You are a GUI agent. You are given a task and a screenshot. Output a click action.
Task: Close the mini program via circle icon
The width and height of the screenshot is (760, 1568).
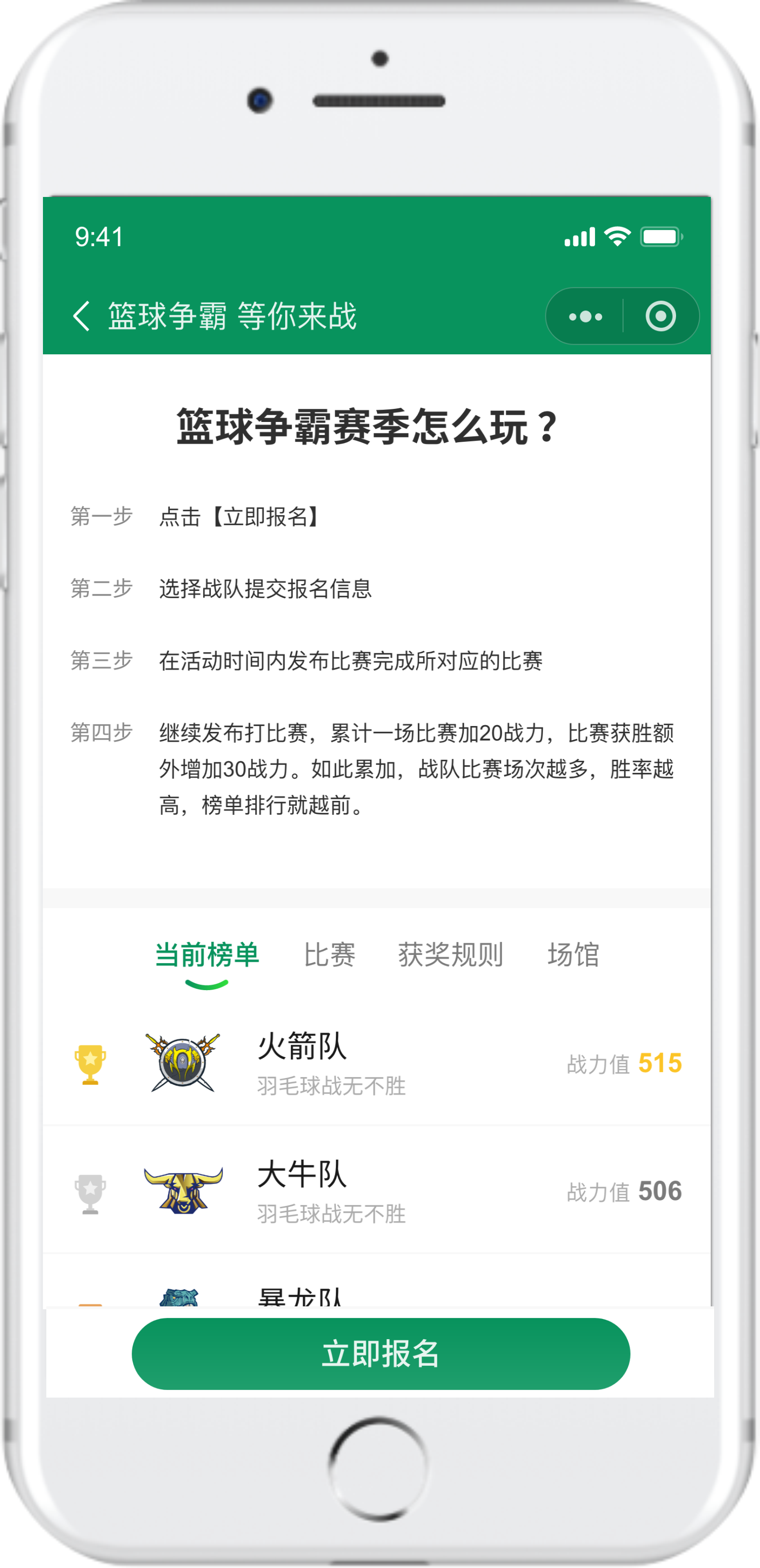(x=660, y=317)
